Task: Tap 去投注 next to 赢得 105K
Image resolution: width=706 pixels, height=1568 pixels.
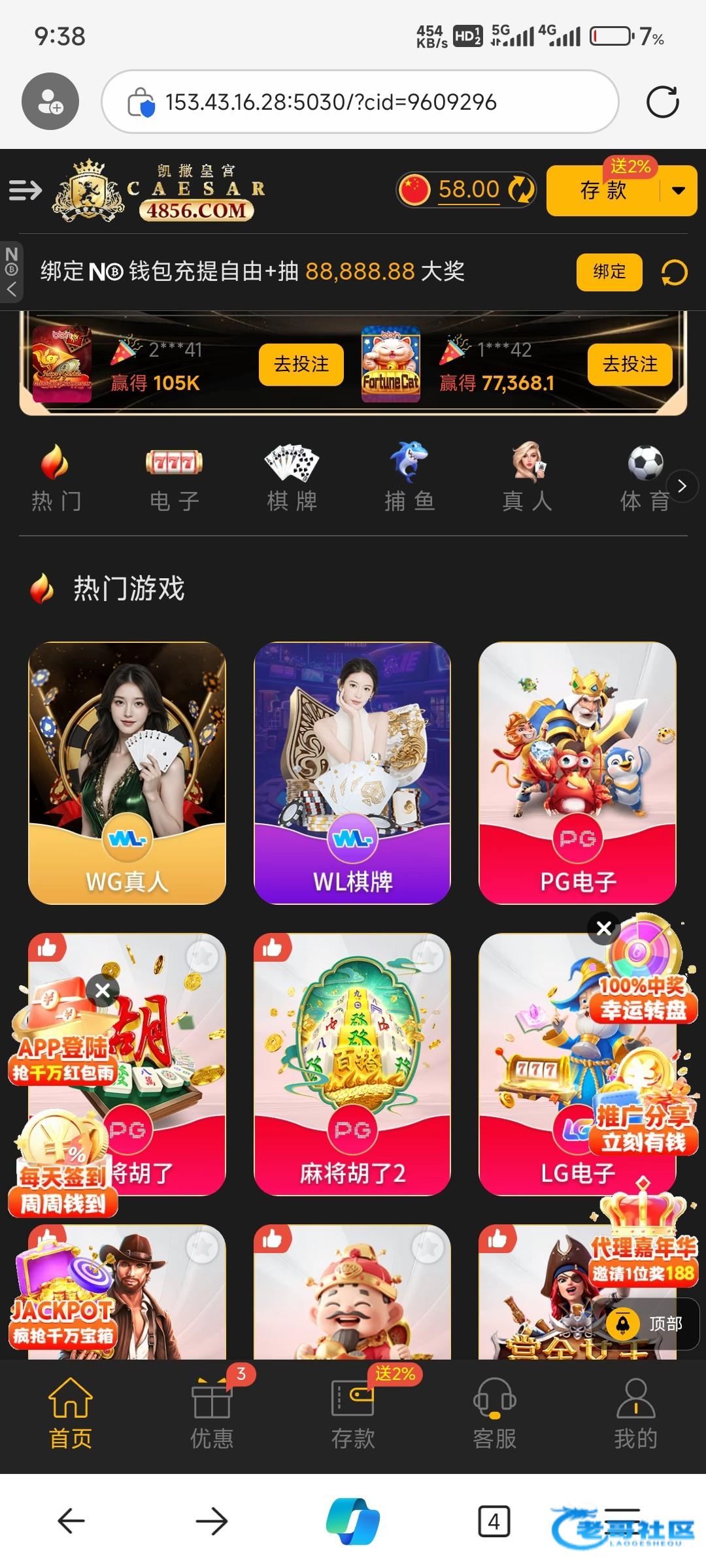Action: 301,365
